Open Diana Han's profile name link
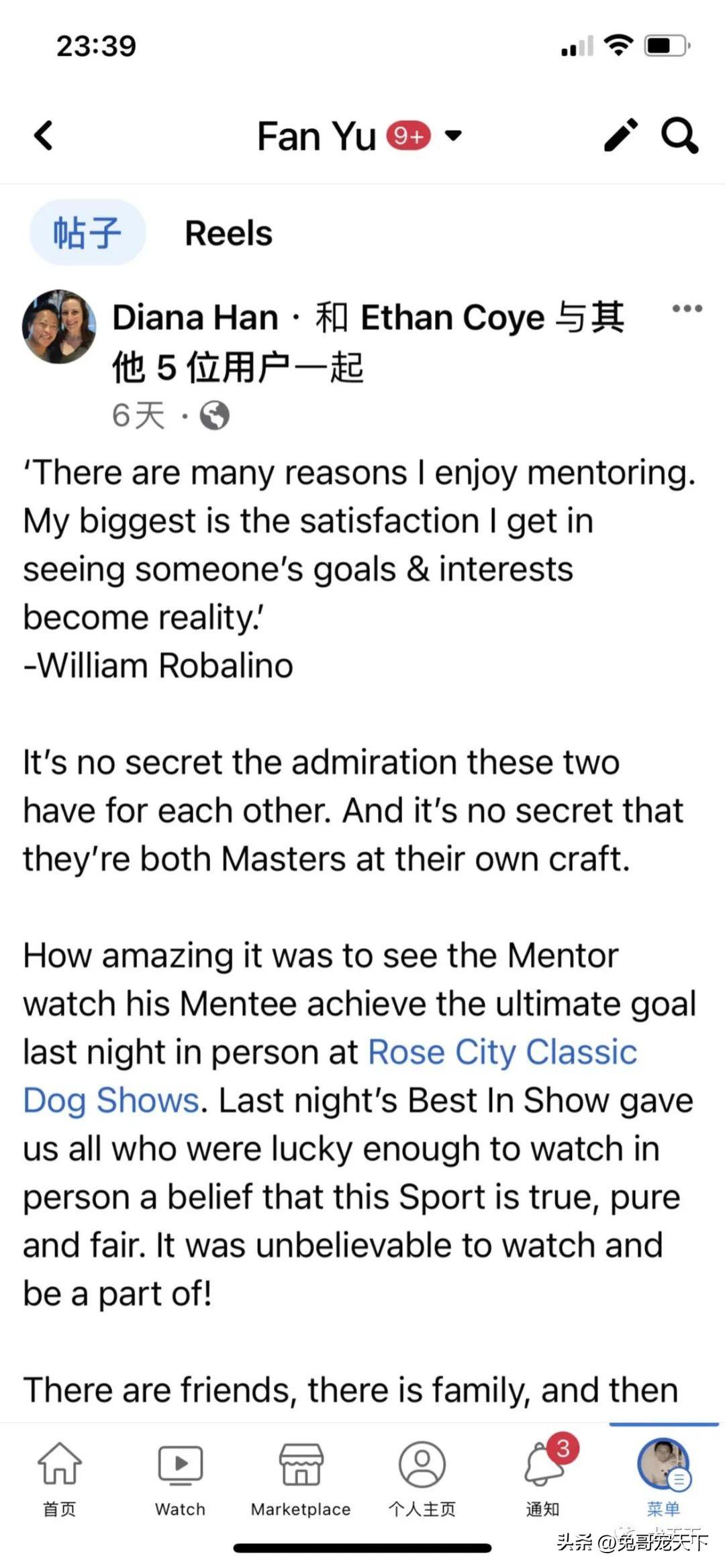 click(x=195, y=317)
